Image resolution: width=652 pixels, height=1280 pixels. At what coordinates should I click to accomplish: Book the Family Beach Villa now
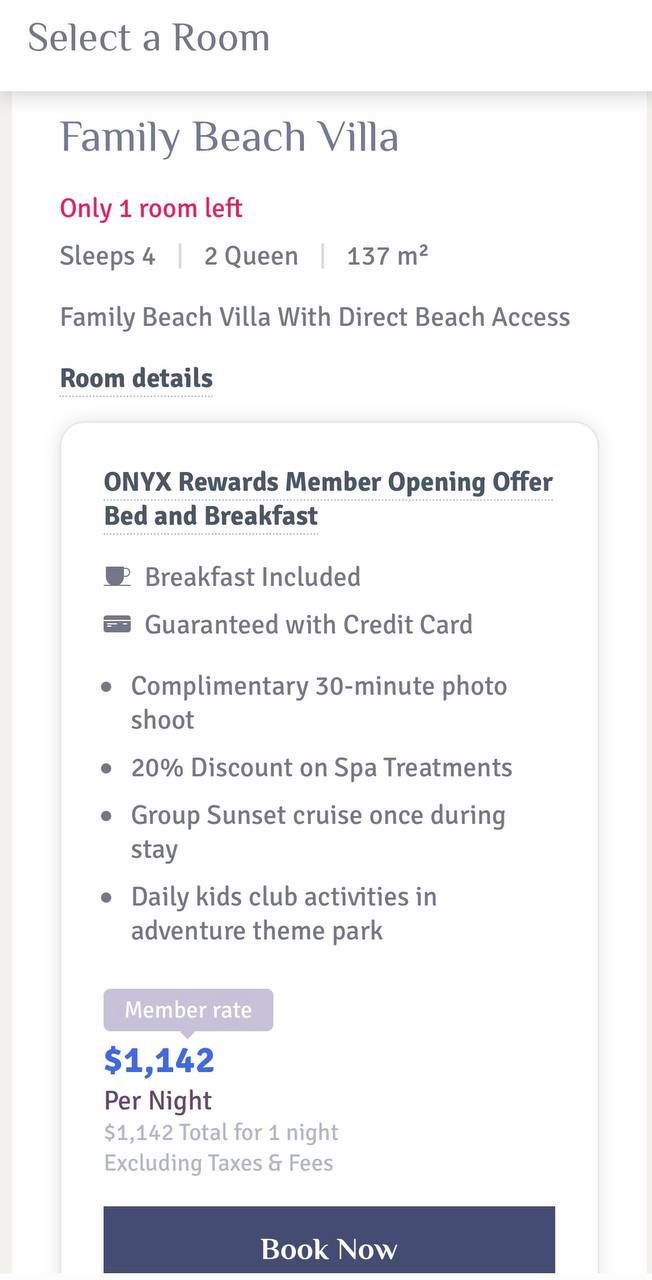tap(329, 1246)
